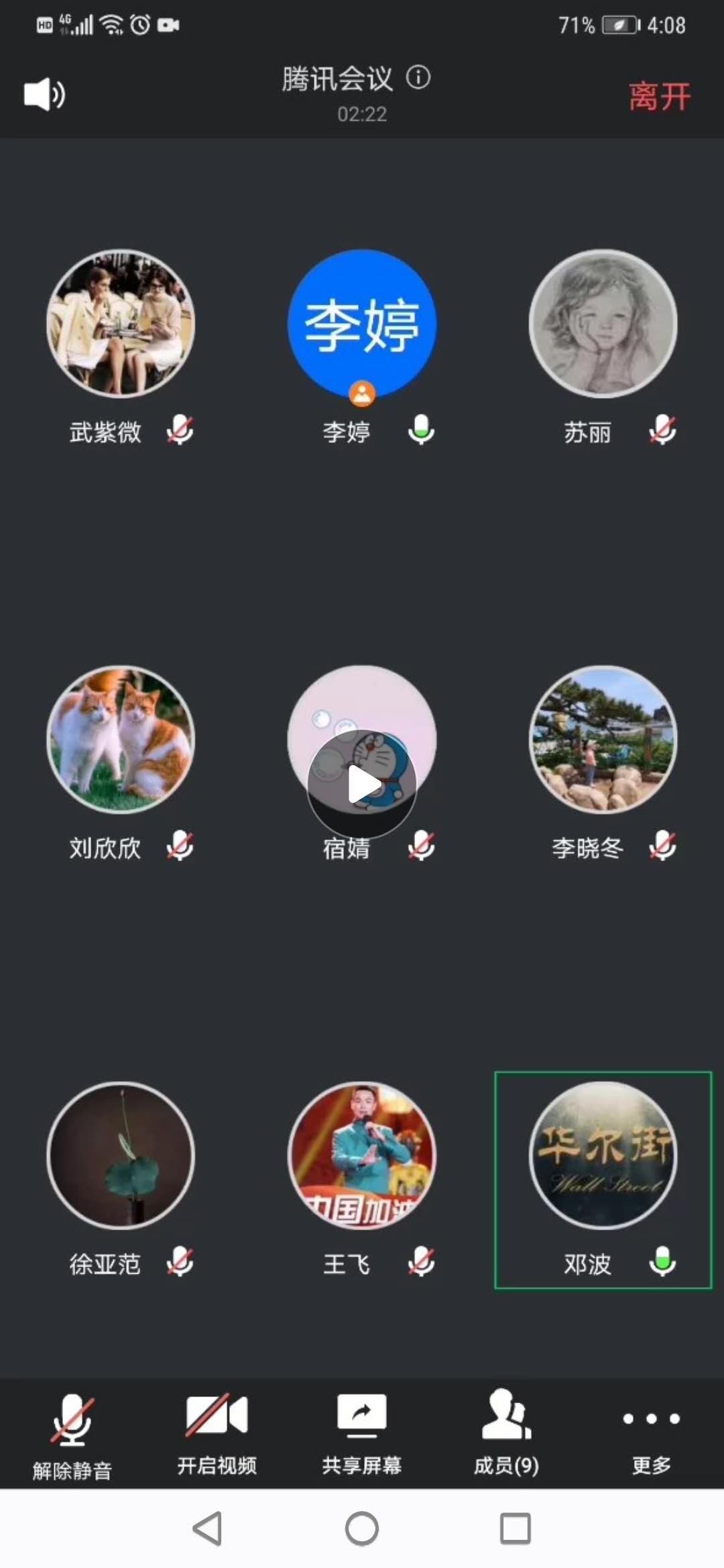Select participant tile 刘欣欣
This screenshot has height=1568, width=724.
pos(121,739)
